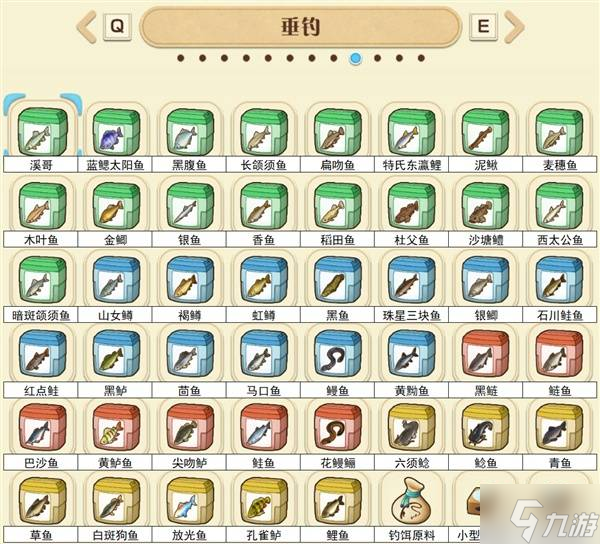The height and width of the screenshot is (544, 600).
Task: Select the 蓝鳃太阳鱼 item
Action: (112, 133)
